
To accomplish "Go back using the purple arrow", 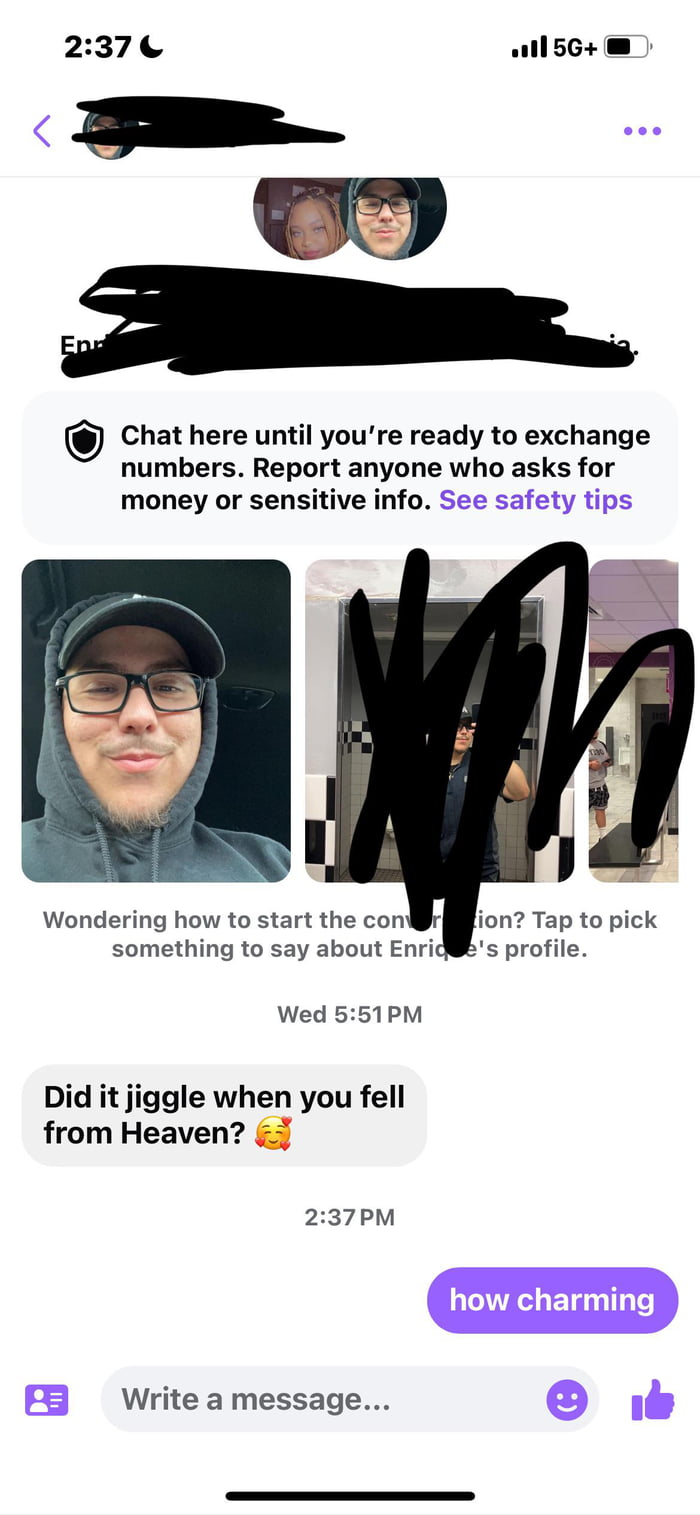I will tap(41, 131).
